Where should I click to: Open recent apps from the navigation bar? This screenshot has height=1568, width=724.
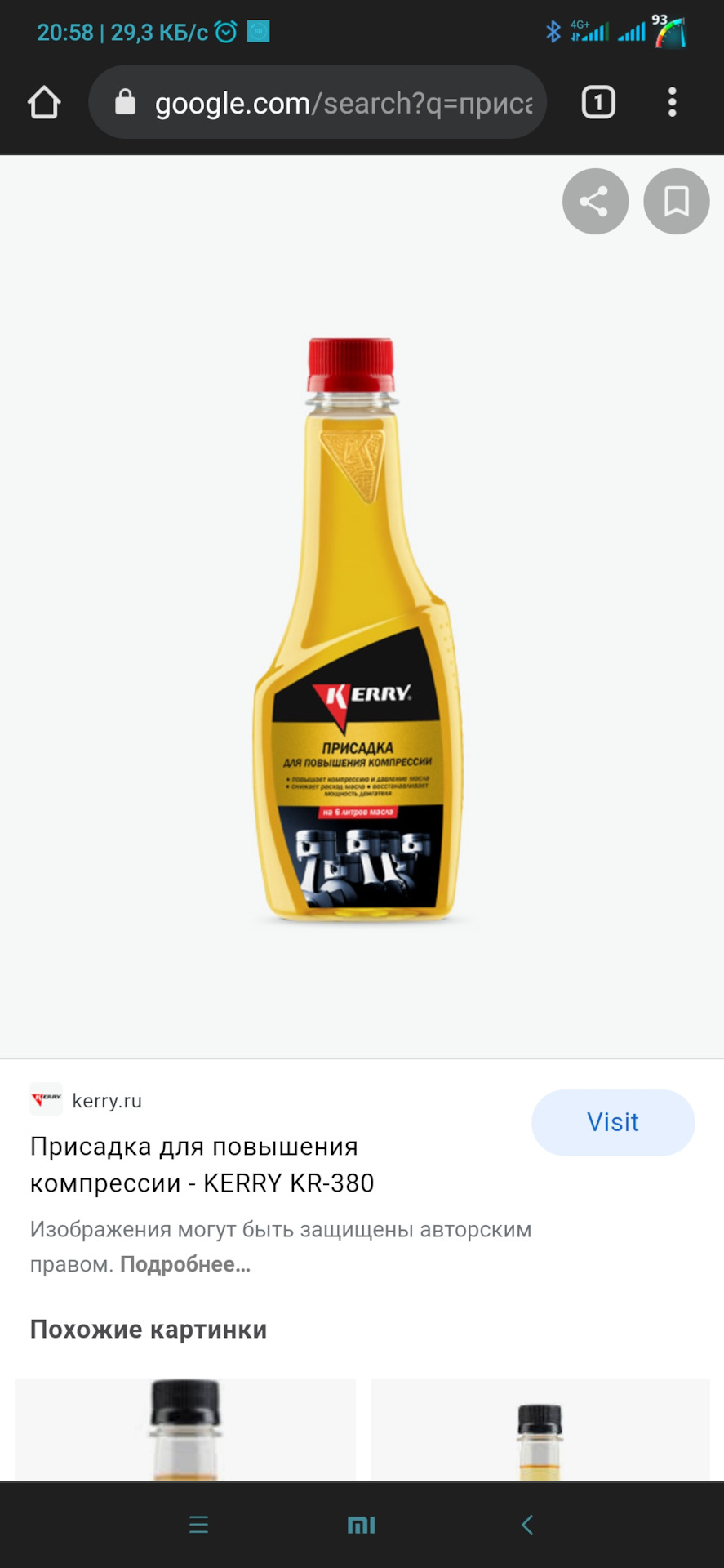click(x=198, y=1525)
